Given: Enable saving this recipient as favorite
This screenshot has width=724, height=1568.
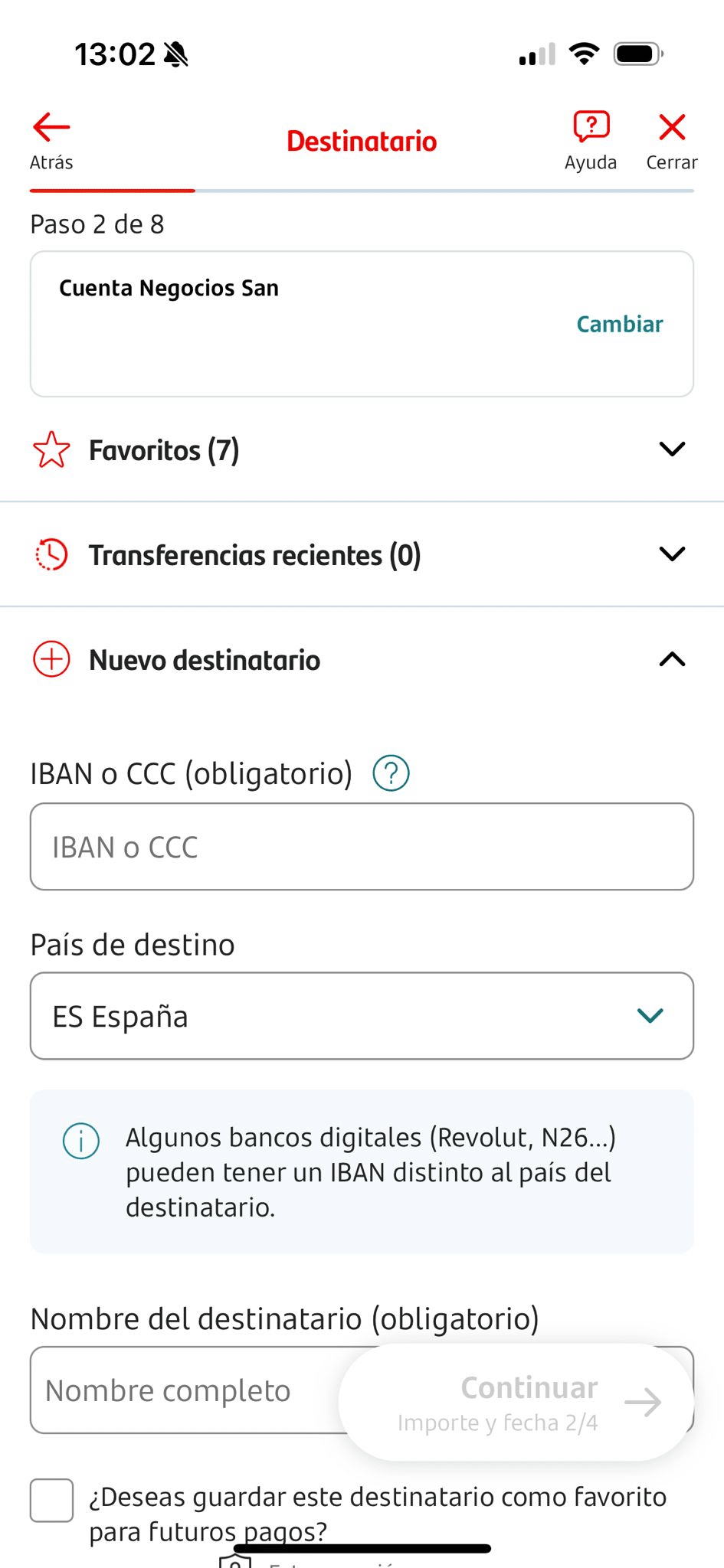Looking at the screenshot, I should pos(51,1501).
